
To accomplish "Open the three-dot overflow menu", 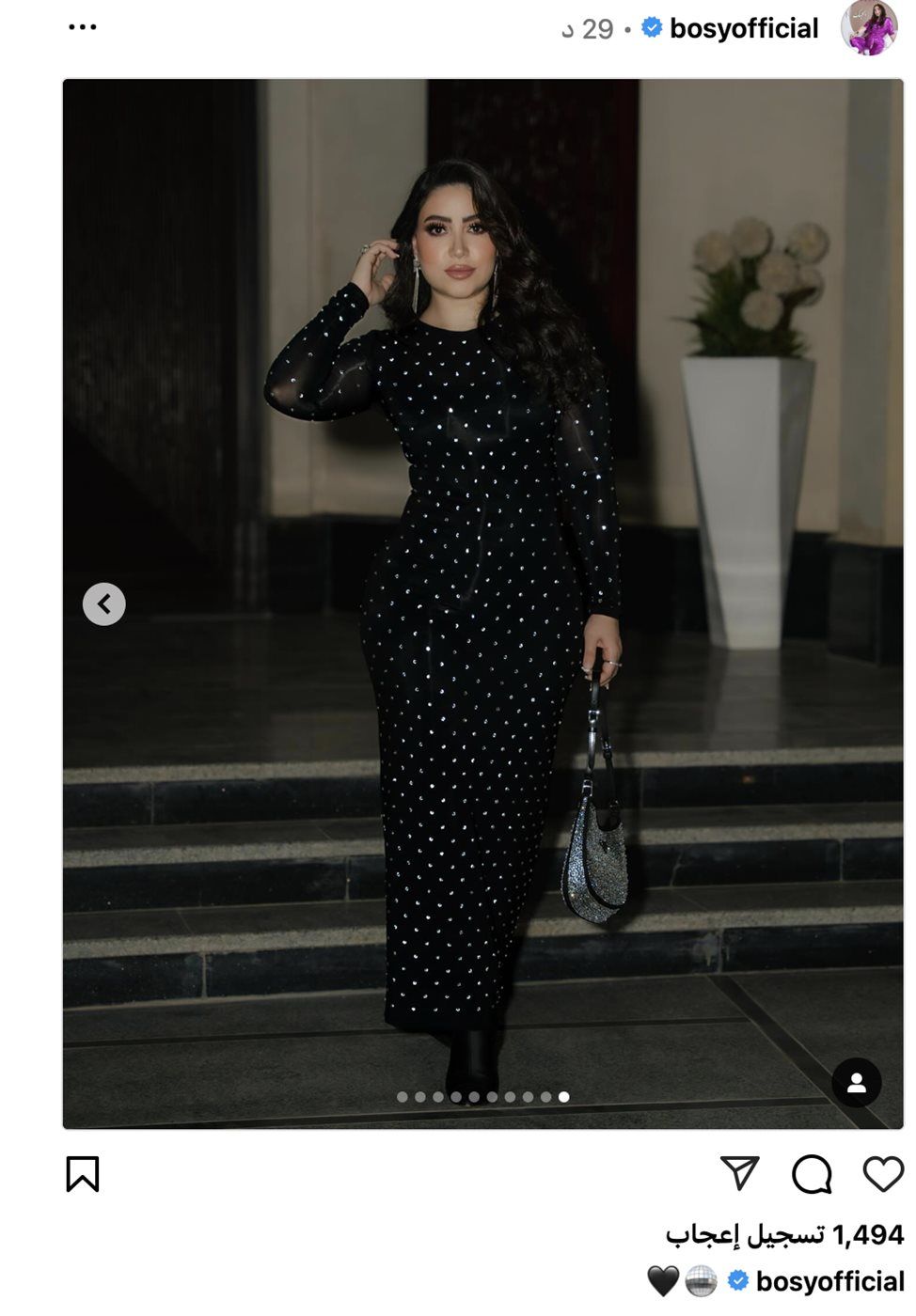I will 83,27.
